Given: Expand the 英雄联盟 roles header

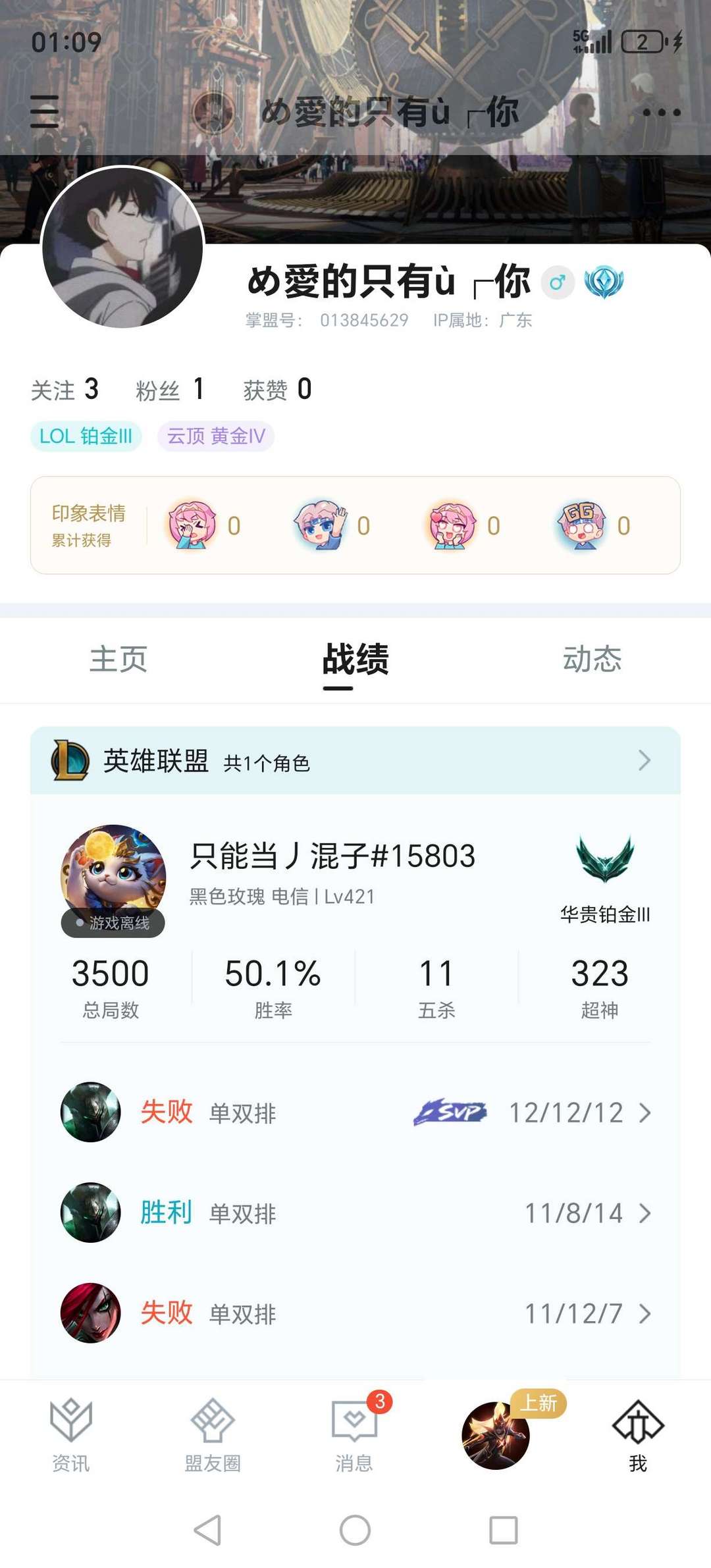Looking at the screenshot, I should 355,761.
